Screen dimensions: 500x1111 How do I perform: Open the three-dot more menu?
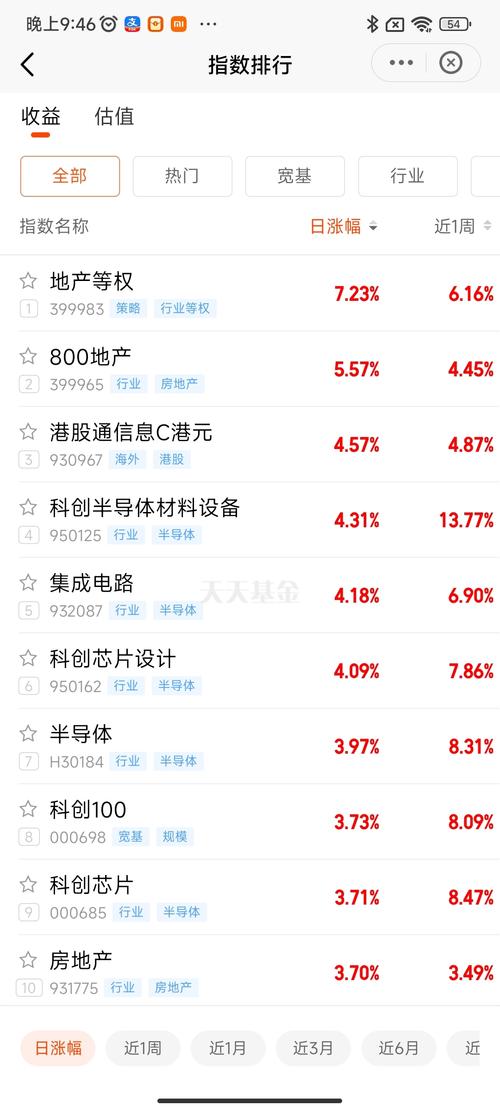[401, 63]
